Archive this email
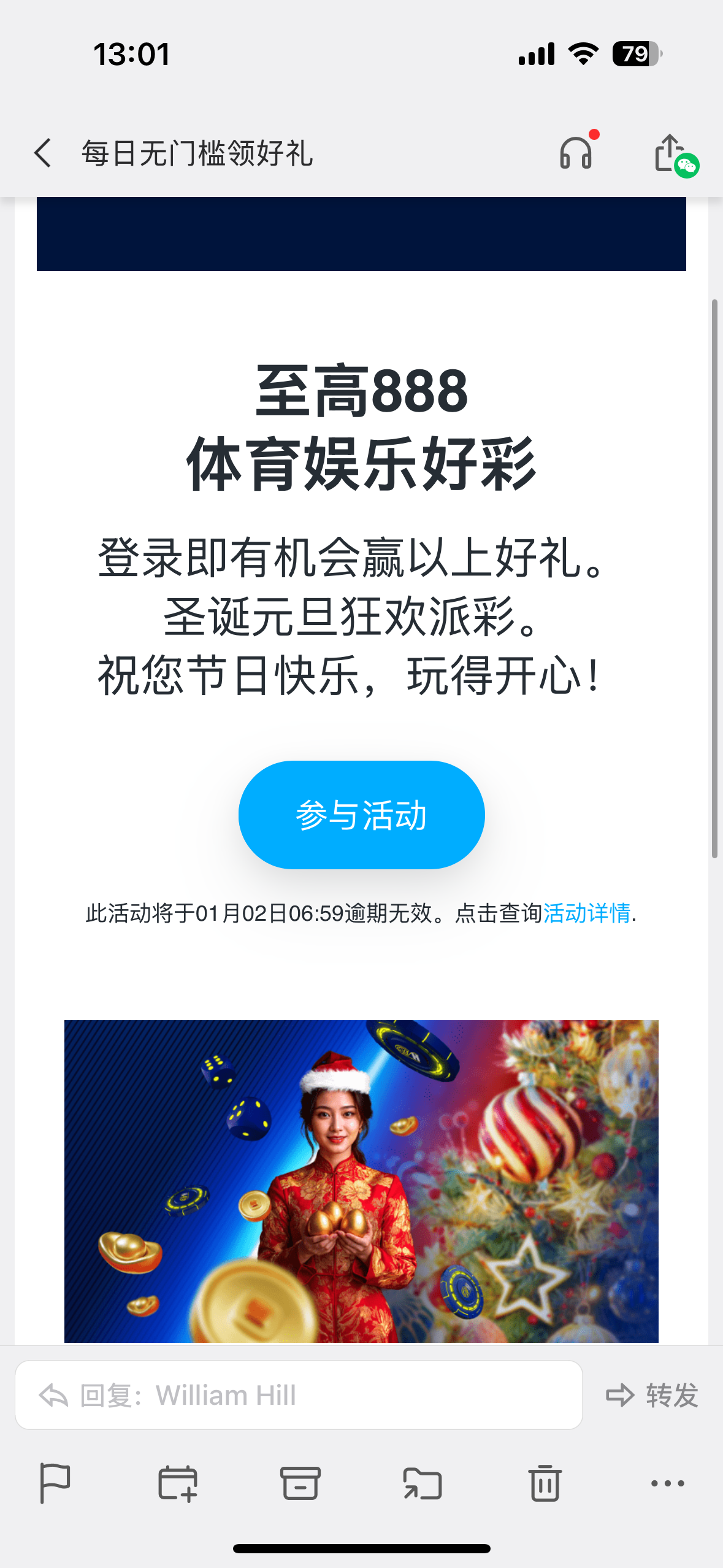 (300, 1483)
